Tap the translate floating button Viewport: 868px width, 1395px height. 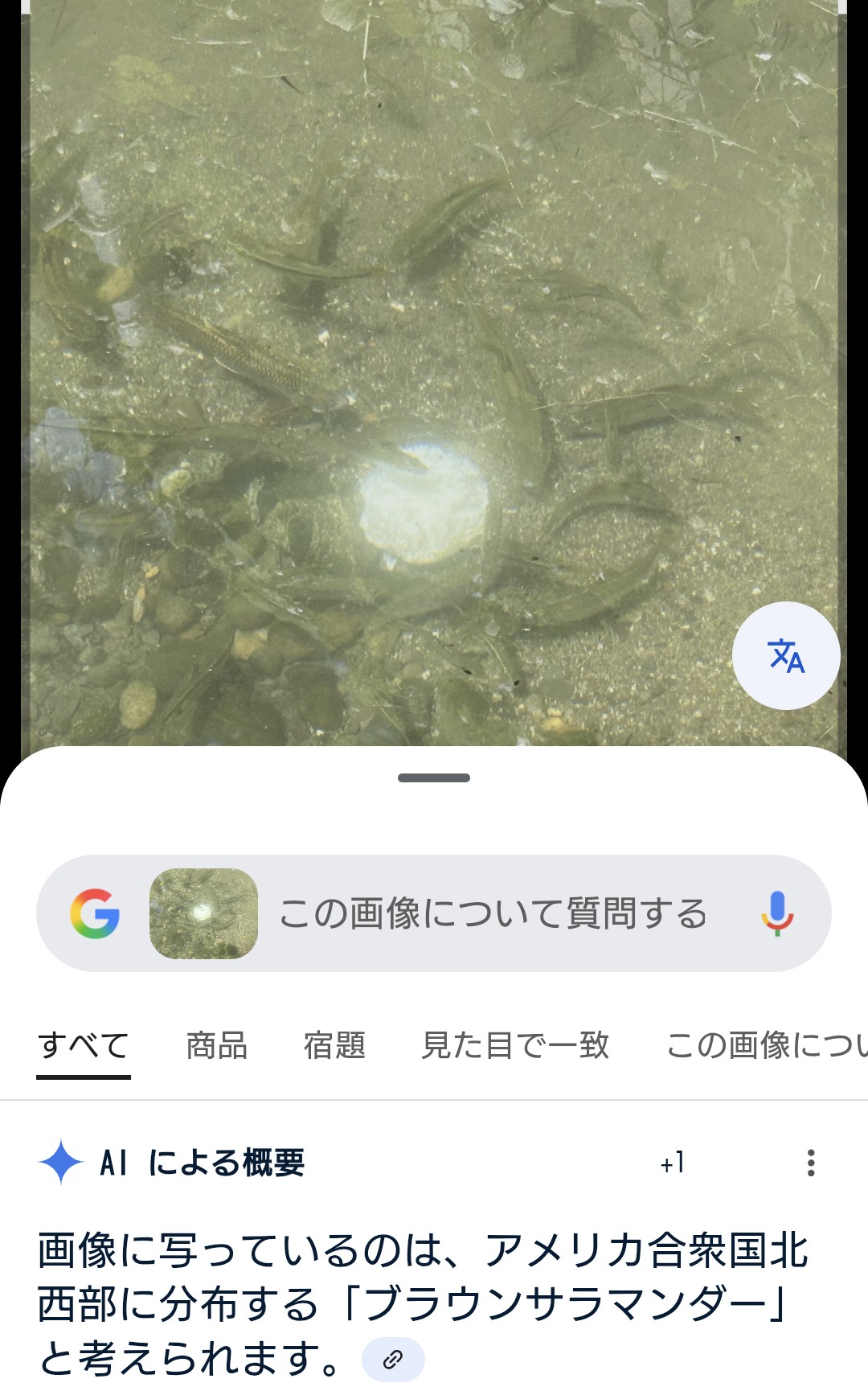point(786,655)
